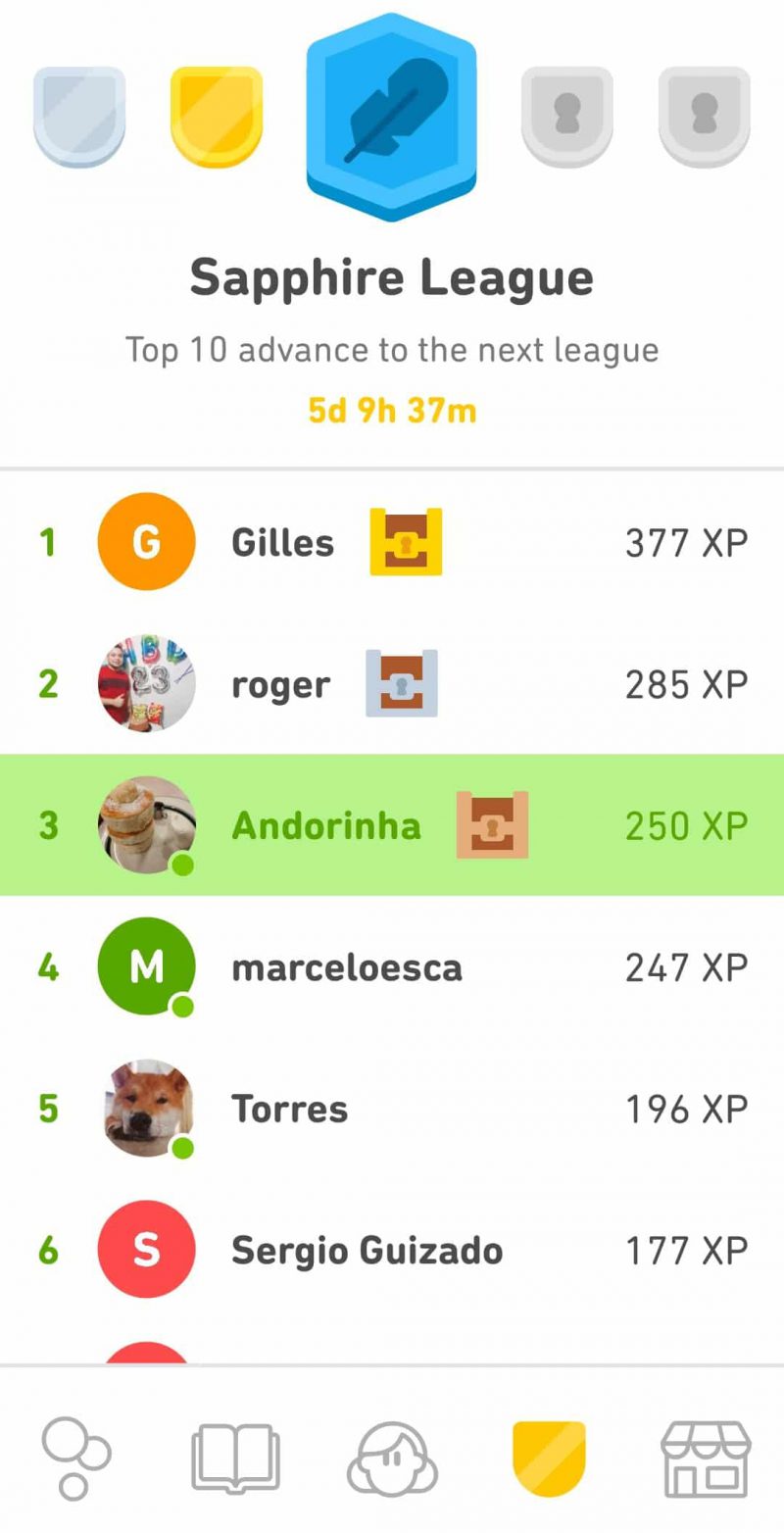This screenshot has width=784, height=1533.
Task: Switch to the Learn tab
Action: (x=76, y=1458)
